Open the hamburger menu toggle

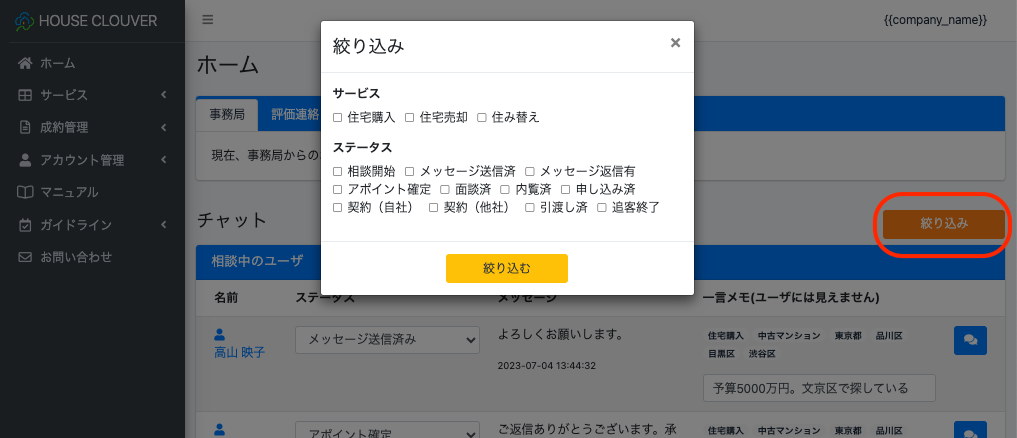tap(207, 20)
